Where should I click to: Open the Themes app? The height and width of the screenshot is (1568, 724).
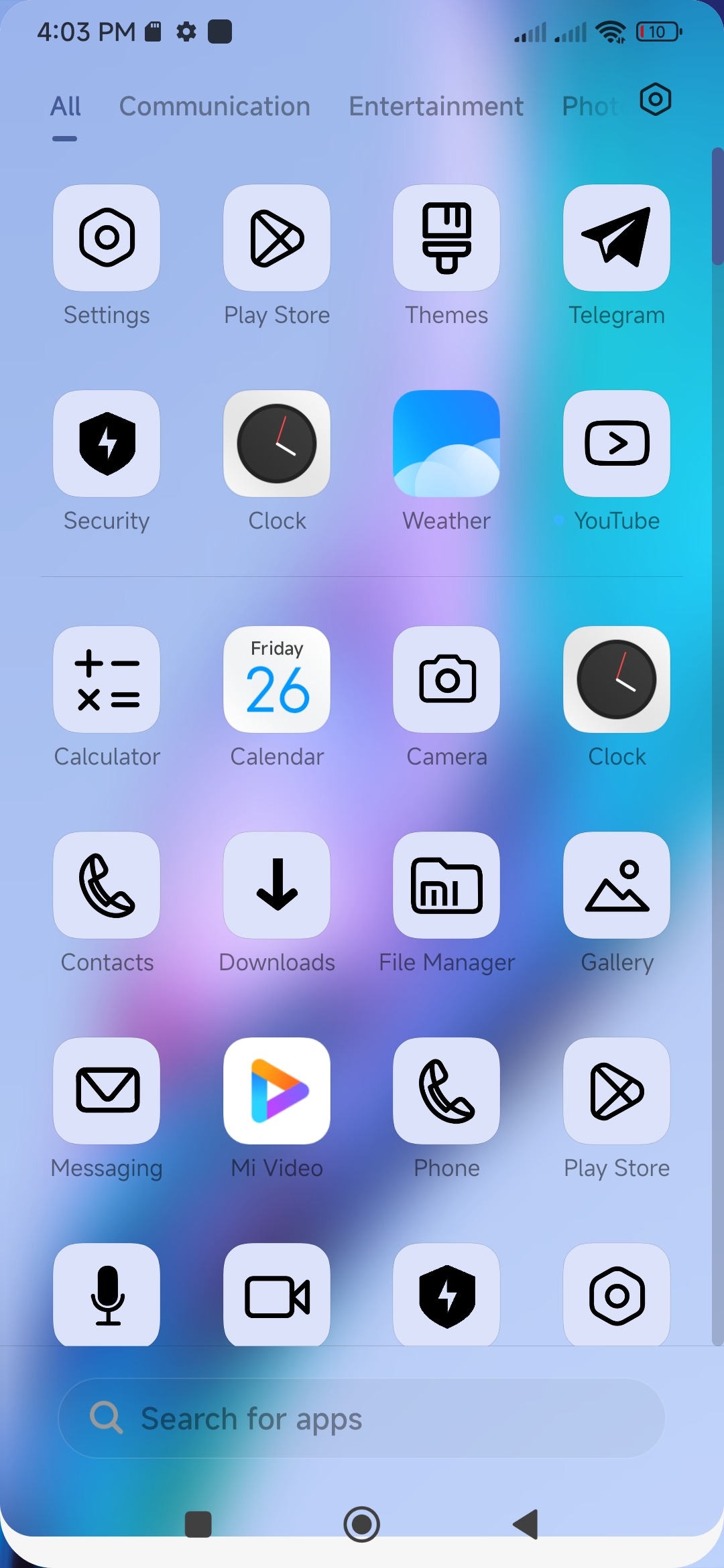click(x=446, y=239)
